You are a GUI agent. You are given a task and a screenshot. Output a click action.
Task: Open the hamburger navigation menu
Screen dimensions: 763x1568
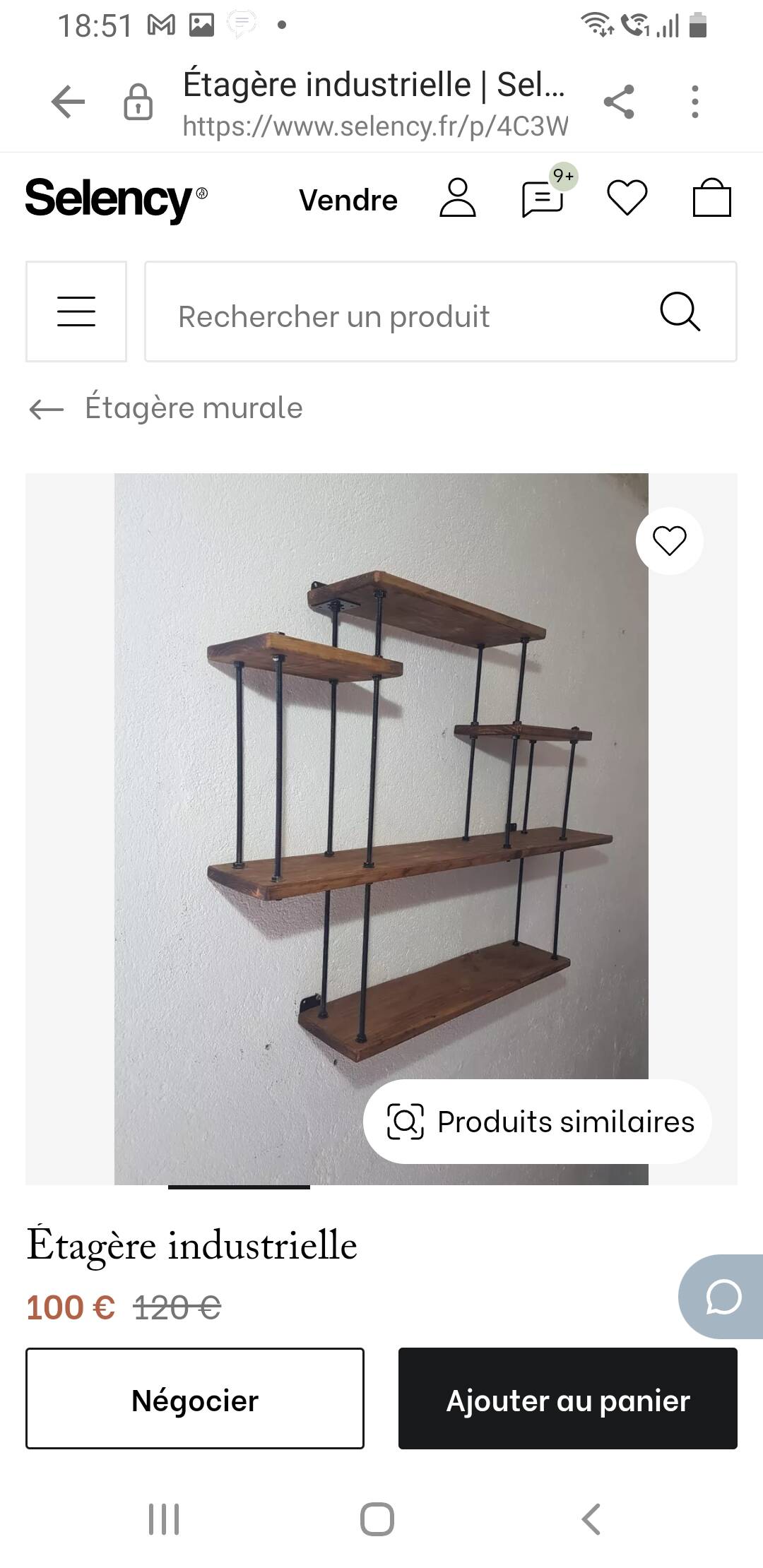(x=76, y=311)
